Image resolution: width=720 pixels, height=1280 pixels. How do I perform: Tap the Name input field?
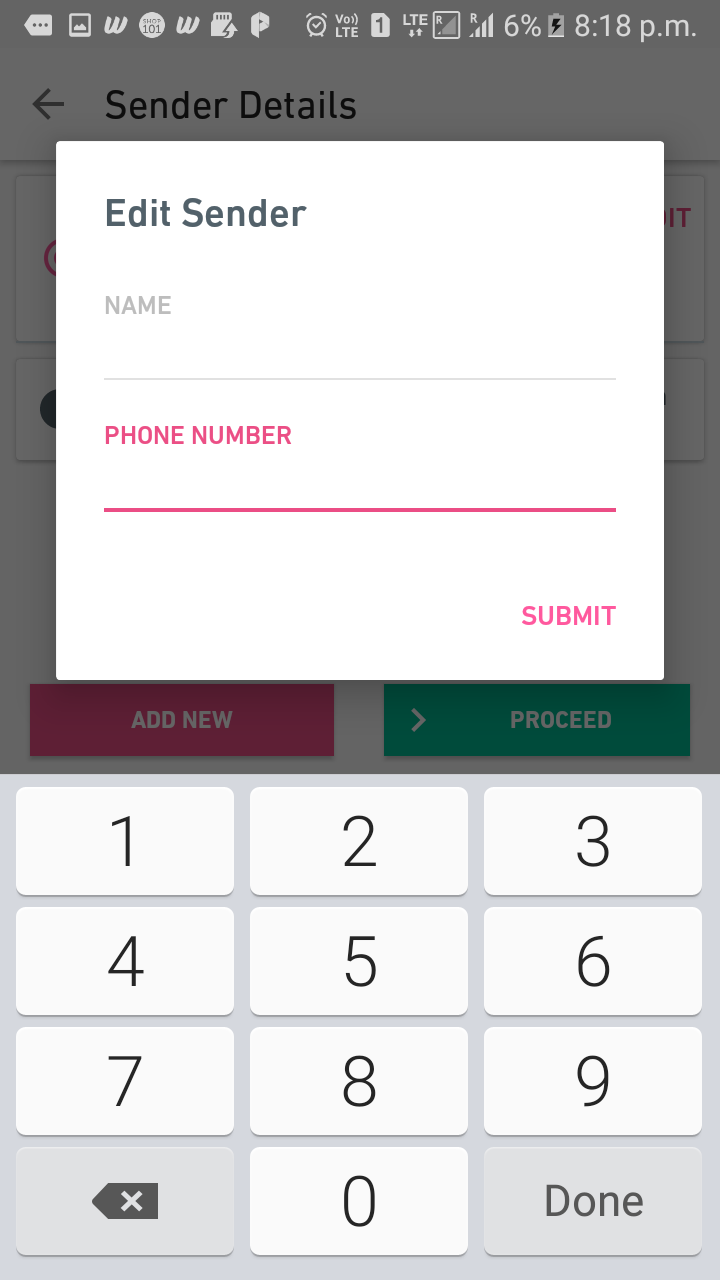coord(359,352)
